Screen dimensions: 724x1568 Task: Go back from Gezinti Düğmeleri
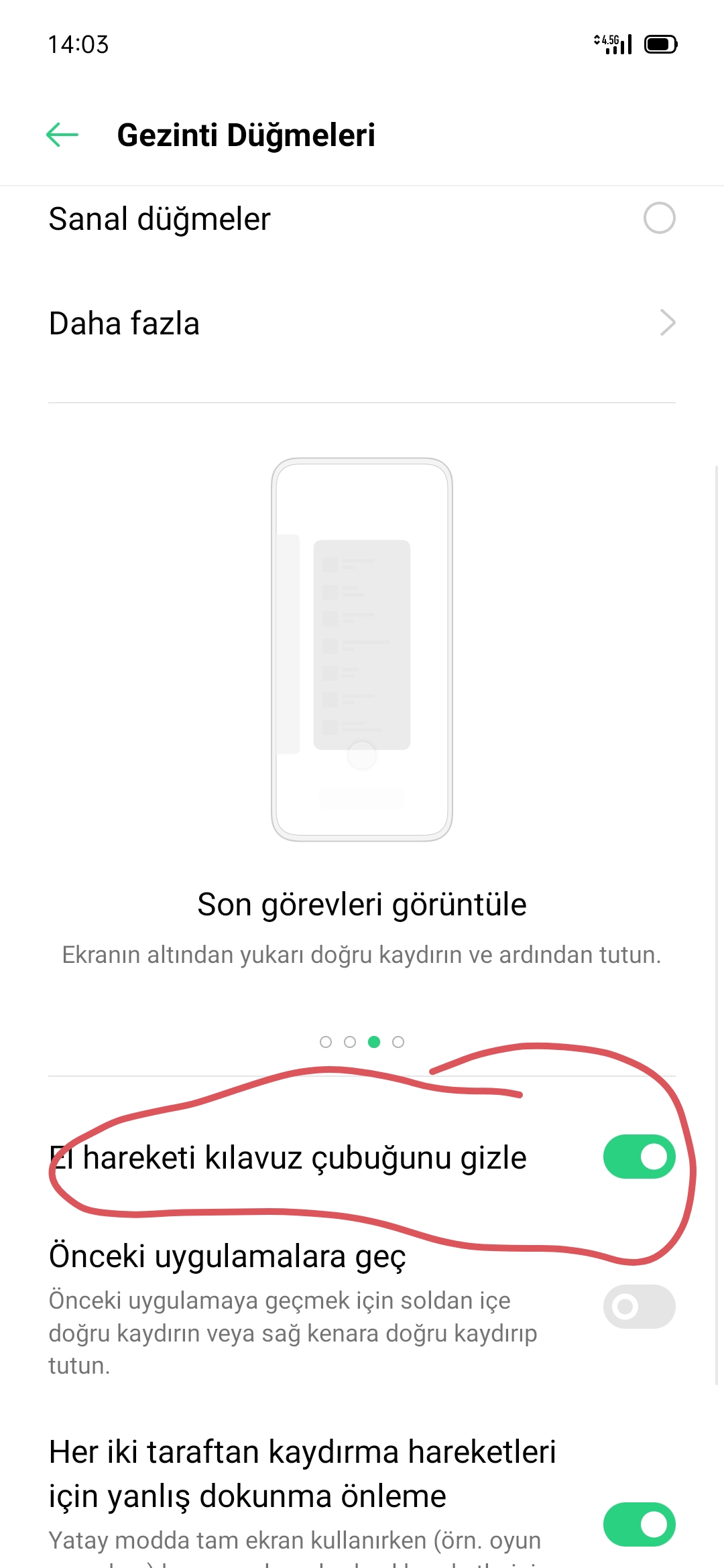[x=62, y=135]
